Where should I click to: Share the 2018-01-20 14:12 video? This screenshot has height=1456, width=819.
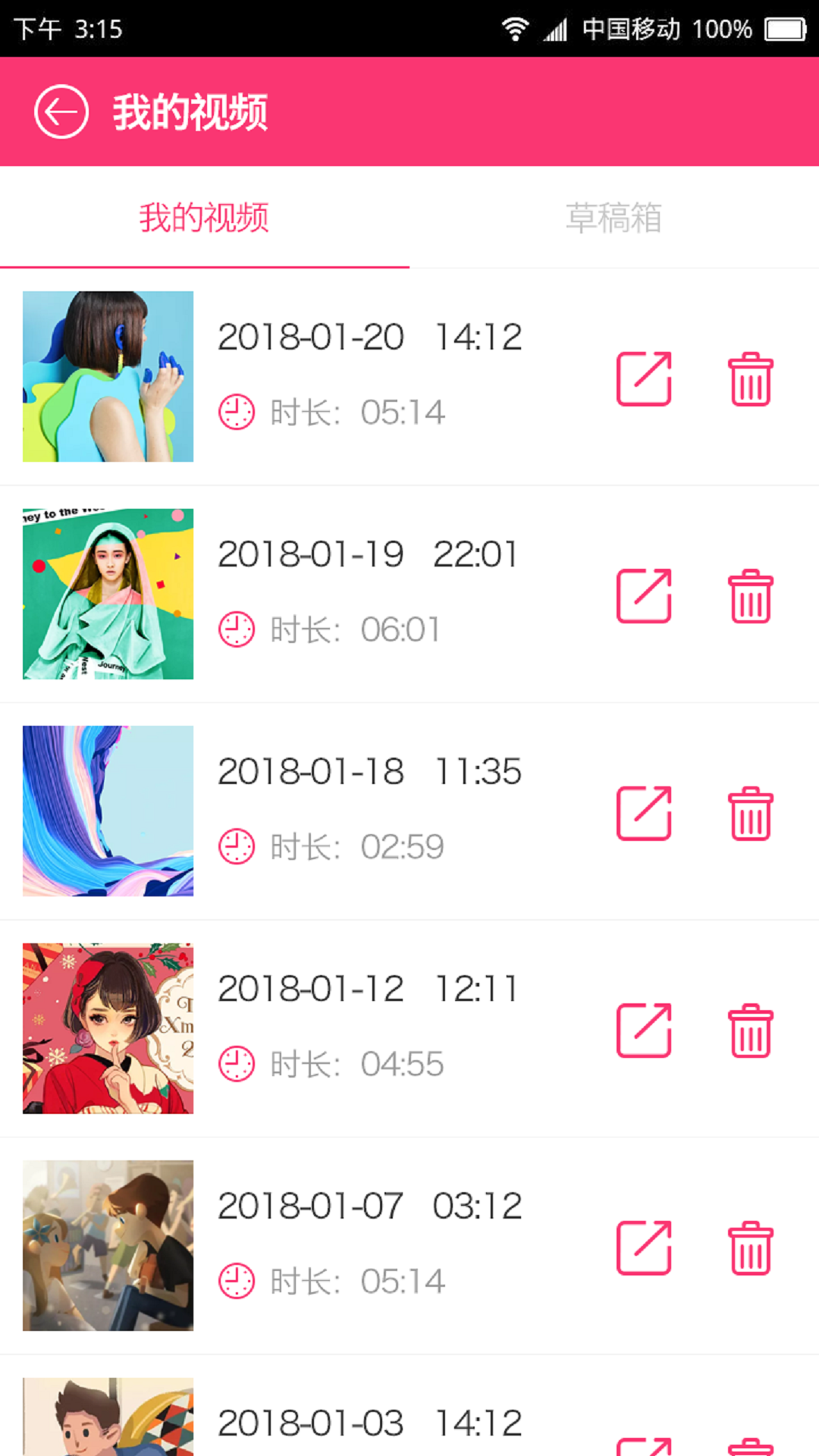[x=644, y=378]
